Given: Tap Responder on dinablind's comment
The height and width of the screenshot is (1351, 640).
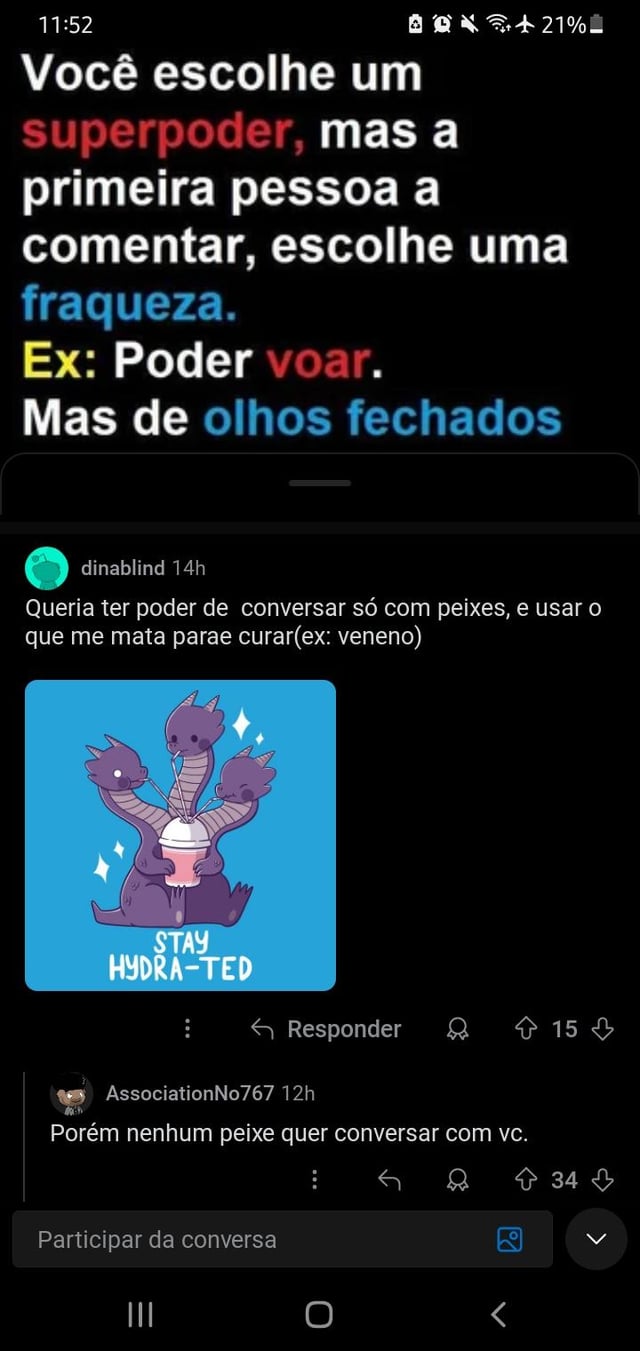Looking at the screenshot, I should [x=326, y=1029].
